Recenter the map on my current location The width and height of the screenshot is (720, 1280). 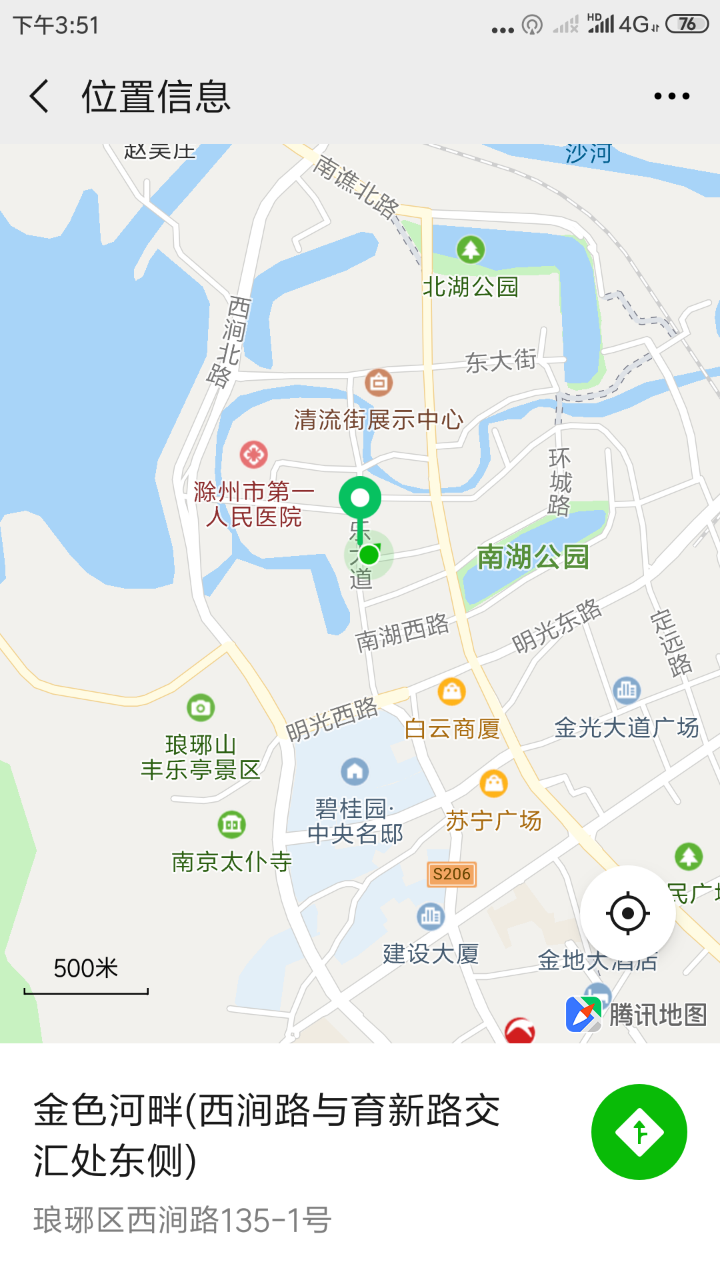[x=628, y=913]
